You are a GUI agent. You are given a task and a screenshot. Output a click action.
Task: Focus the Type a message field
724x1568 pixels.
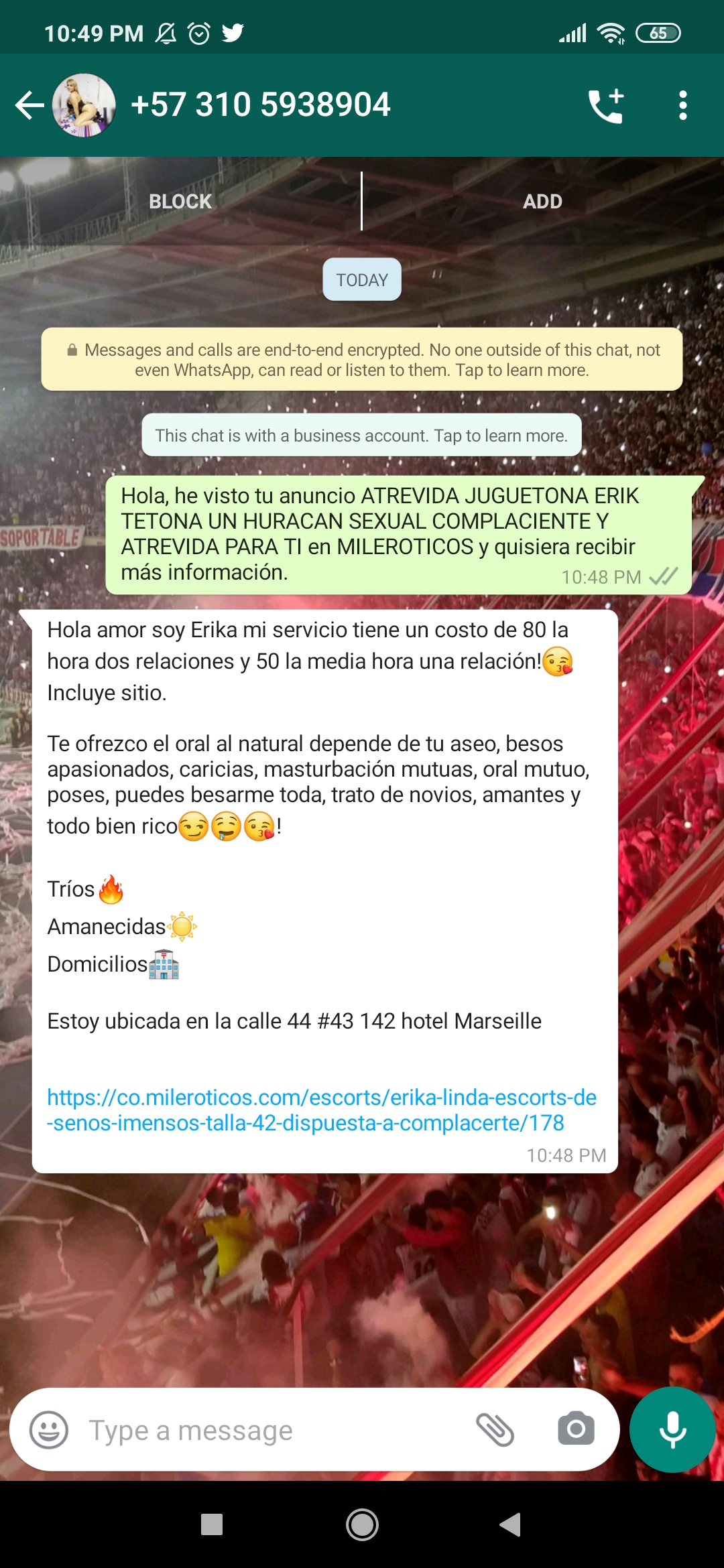tap(268, 1430)
